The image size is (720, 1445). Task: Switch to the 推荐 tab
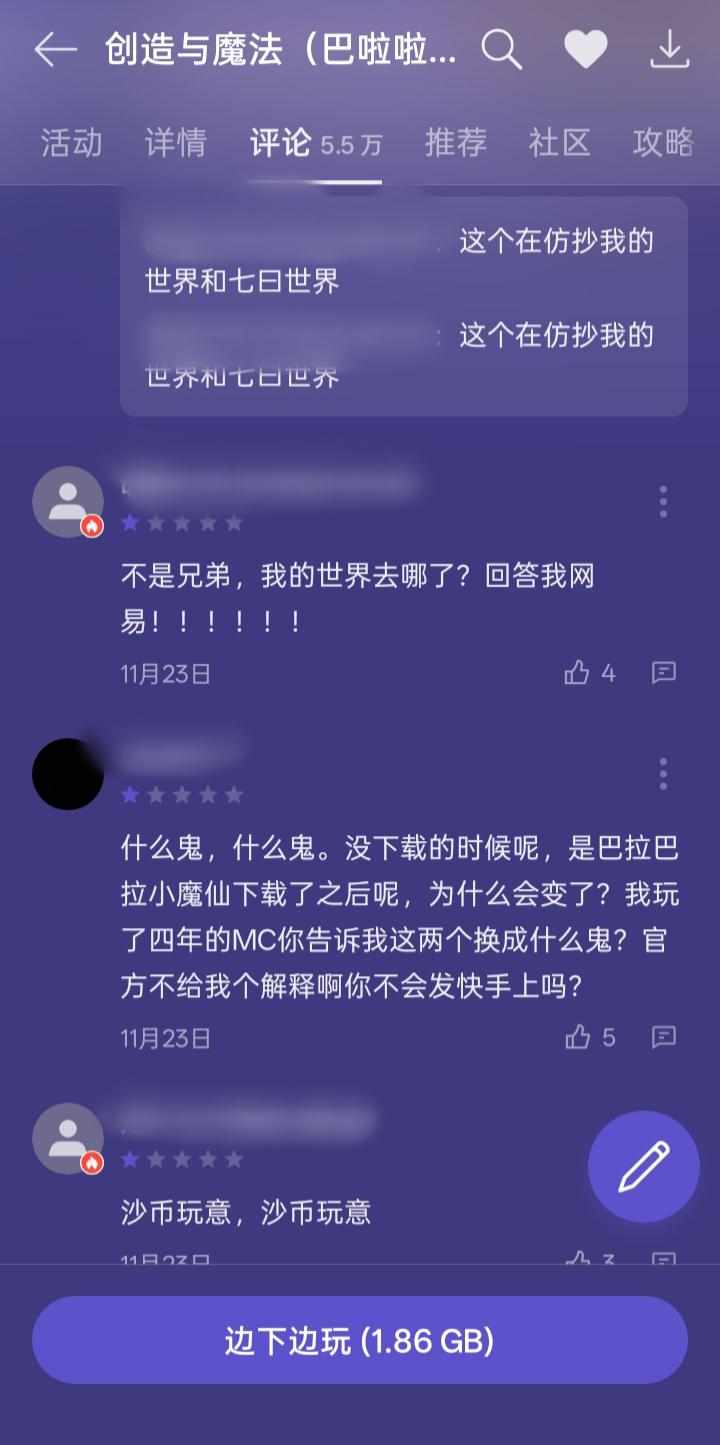[x=455, y=143]
